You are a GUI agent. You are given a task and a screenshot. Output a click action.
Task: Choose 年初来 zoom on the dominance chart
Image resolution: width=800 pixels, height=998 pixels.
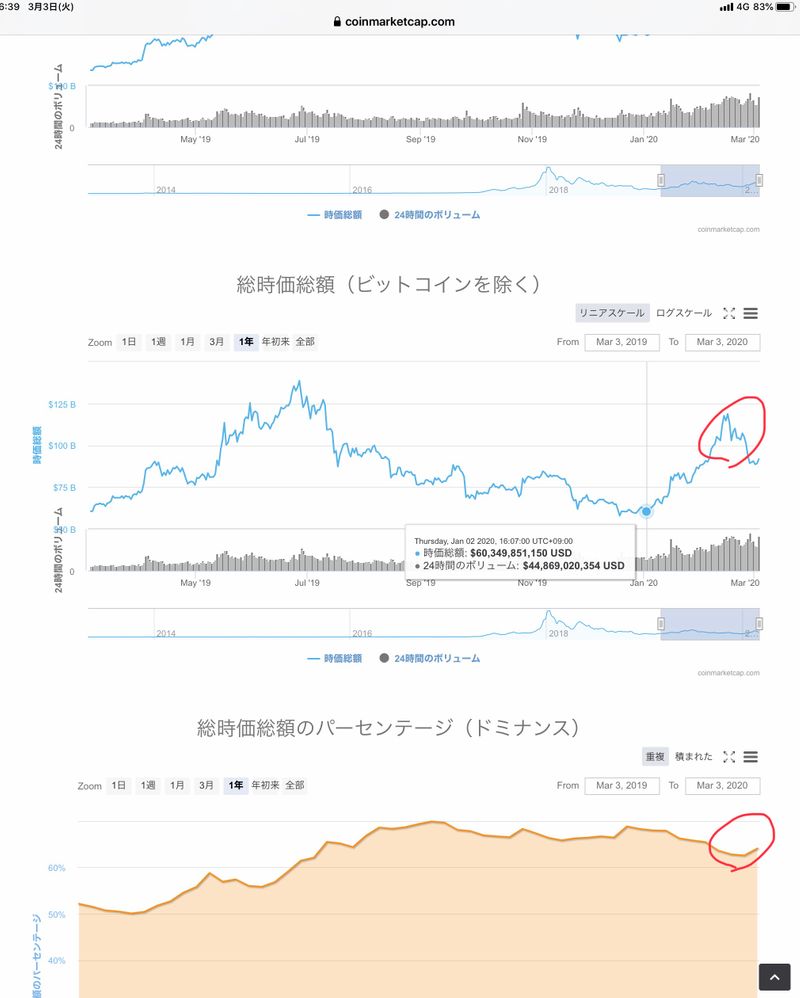(265, 786)
